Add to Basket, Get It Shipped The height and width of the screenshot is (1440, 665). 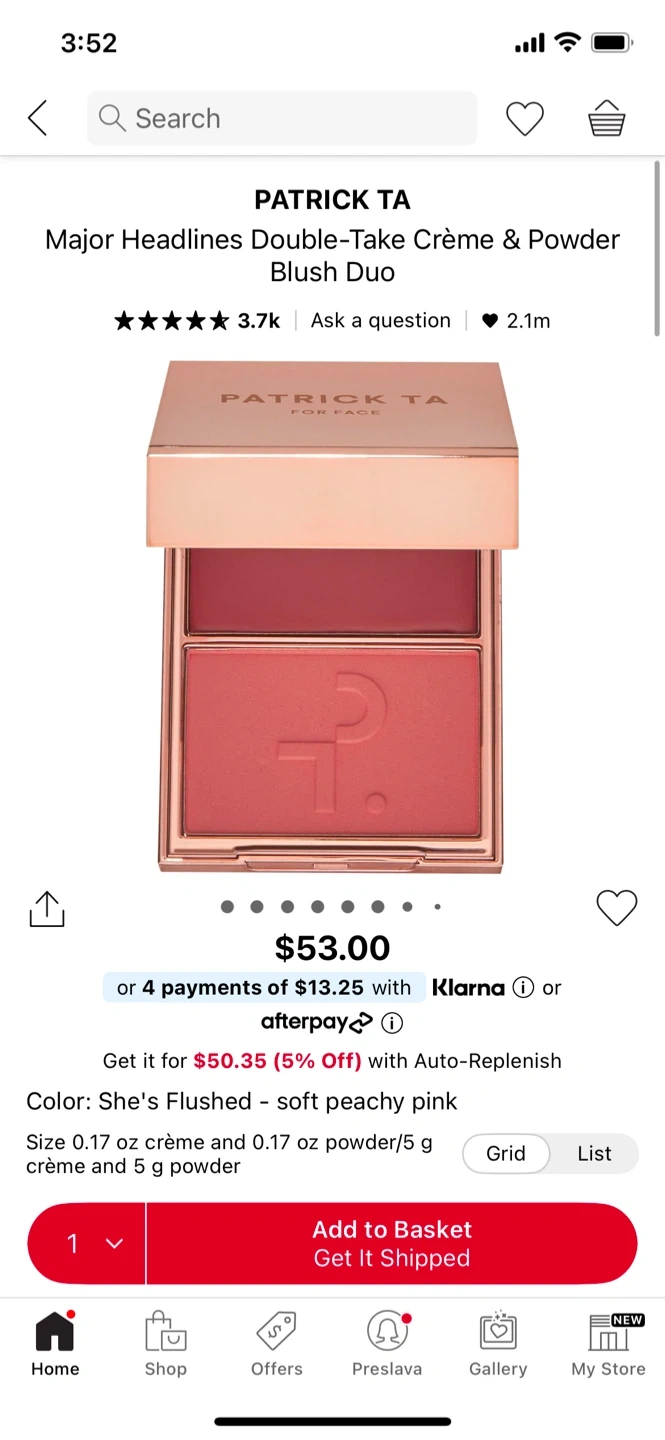coord(392,1243)
